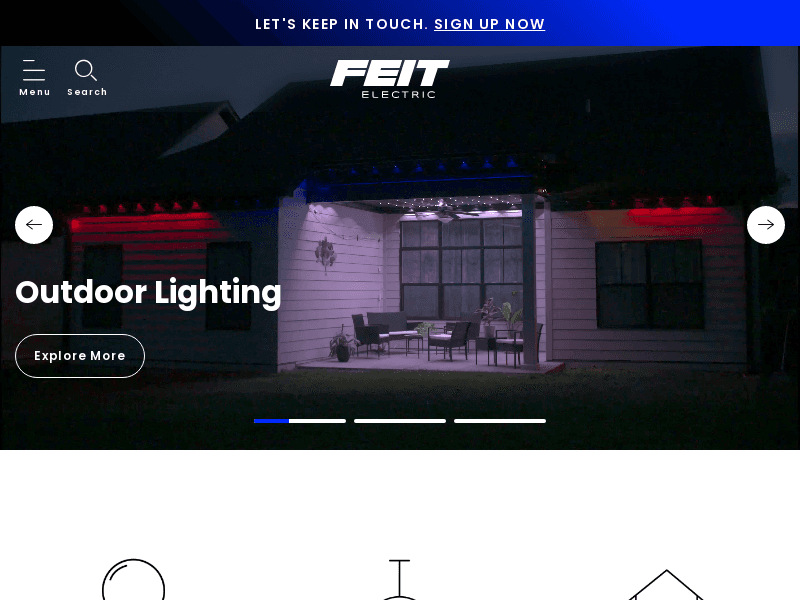Image resolution: width=800 pixels, height=600 pixels.
Task: Show next carousel slide
Action: [x=766, y=225]
